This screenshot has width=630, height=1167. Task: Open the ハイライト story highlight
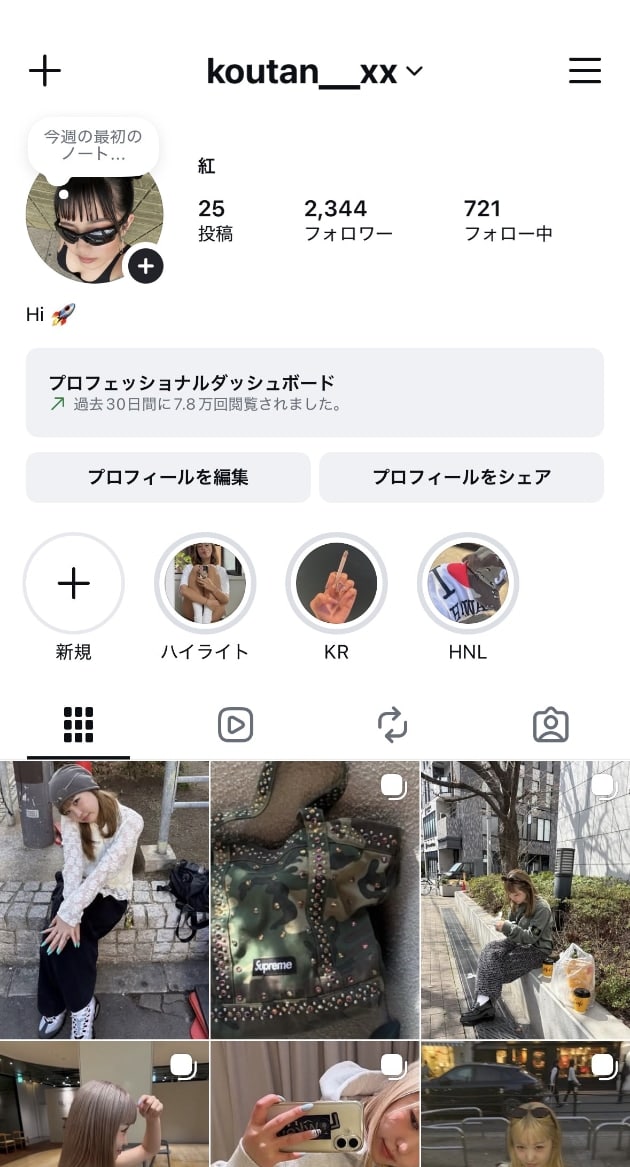(205, 583)
